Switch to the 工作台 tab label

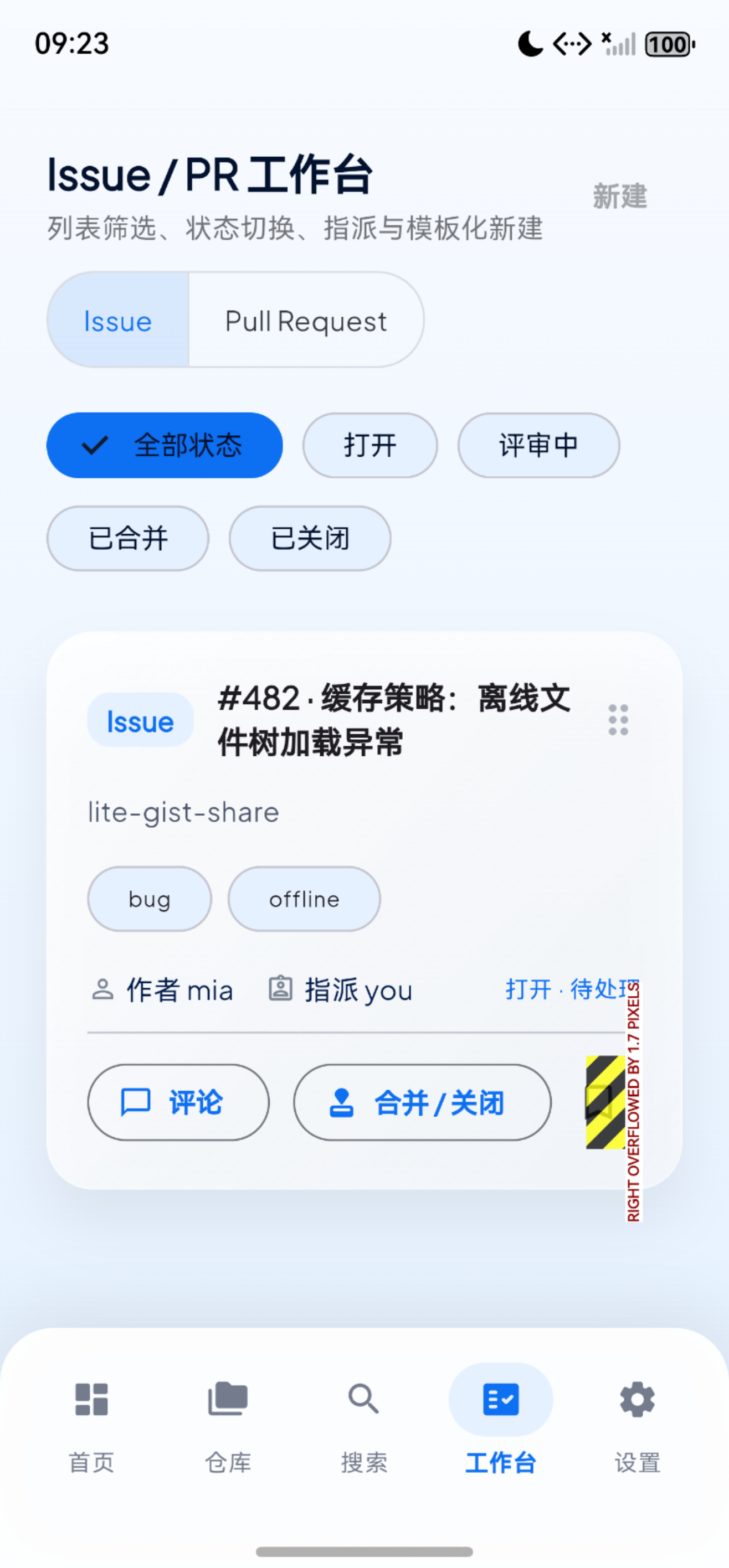coord(500,1463)
